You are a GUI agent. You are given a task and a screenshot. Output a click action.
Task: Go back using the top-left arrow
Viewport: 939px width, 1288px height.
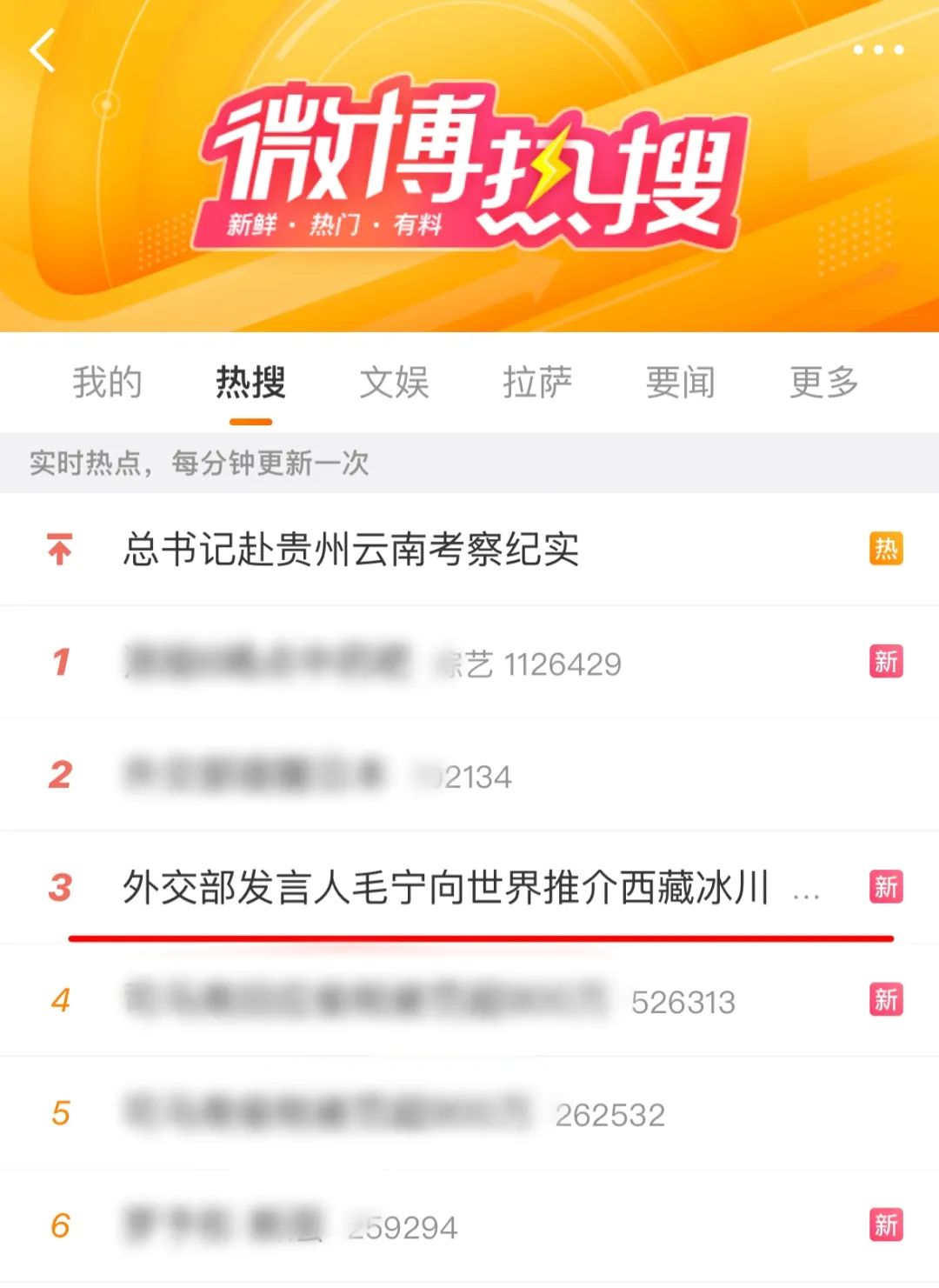(42, 50)
